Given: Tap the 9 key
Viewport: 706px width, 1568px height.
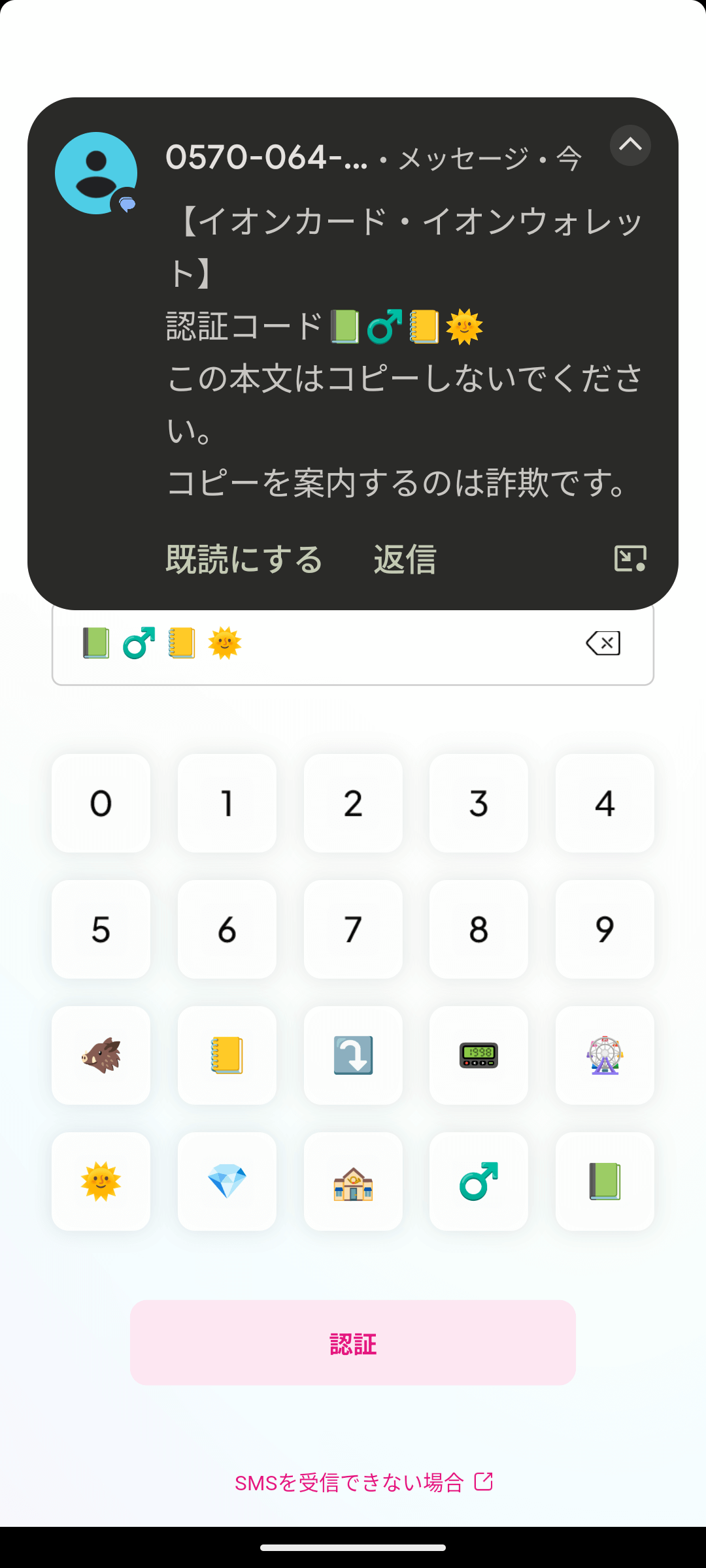Looking at the screenshot, I should (x=605, y=929).
